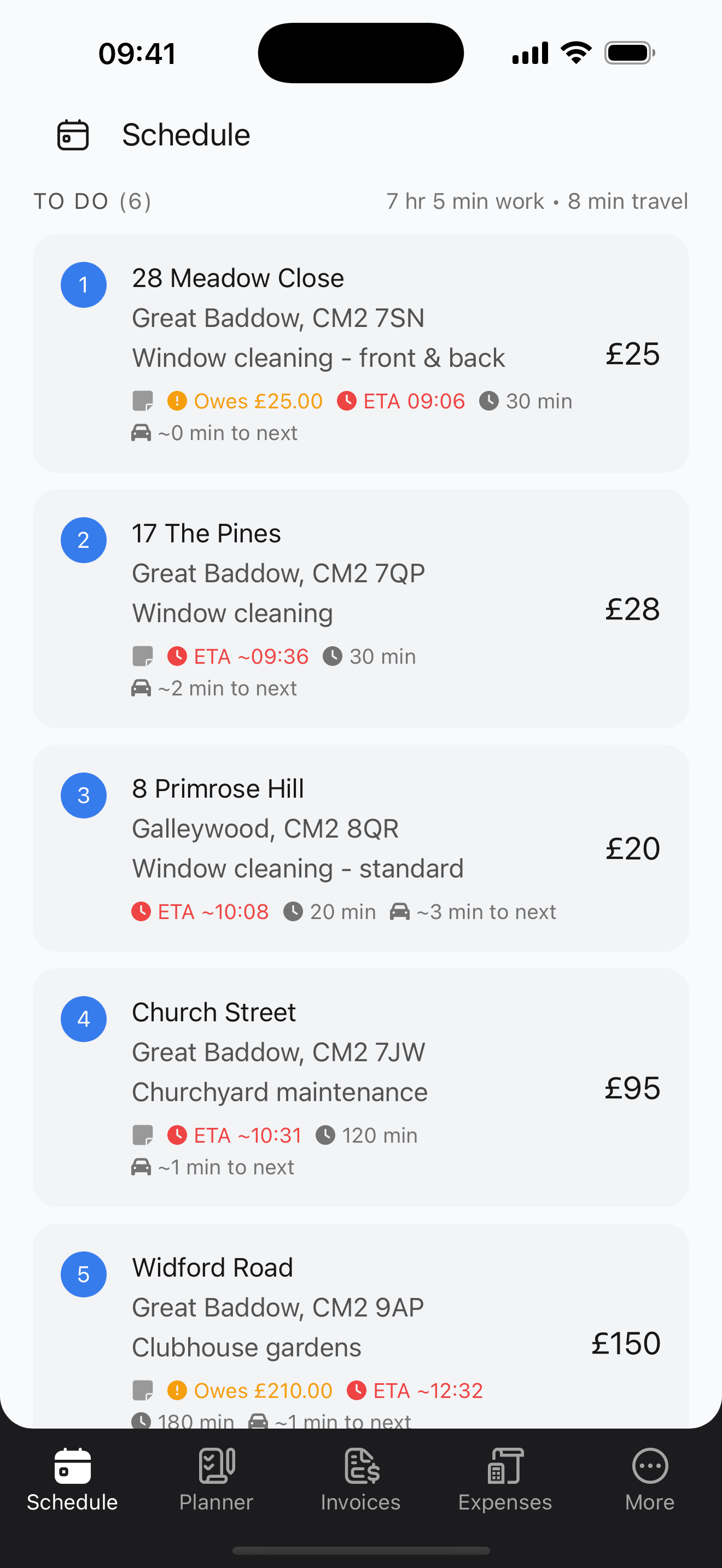
Task: Tap the red ETA clock icon on 8 Primrose Hill
Action: click(x=142, y=911)
